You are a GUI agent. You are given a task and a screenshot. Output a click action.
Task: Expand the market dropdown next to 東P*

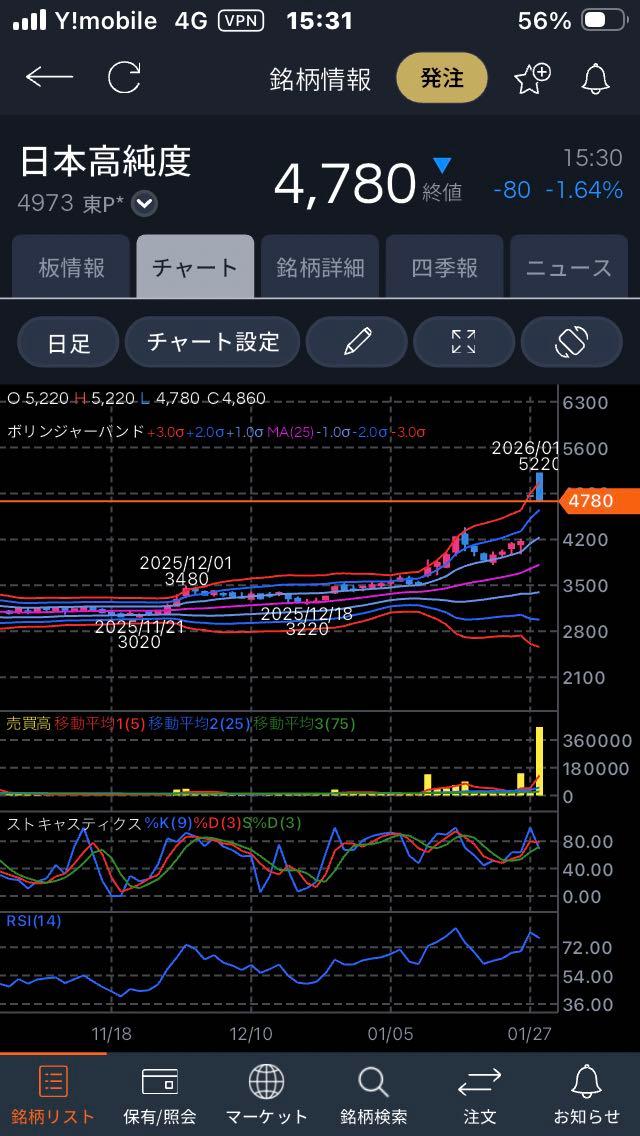coord(145,204)
